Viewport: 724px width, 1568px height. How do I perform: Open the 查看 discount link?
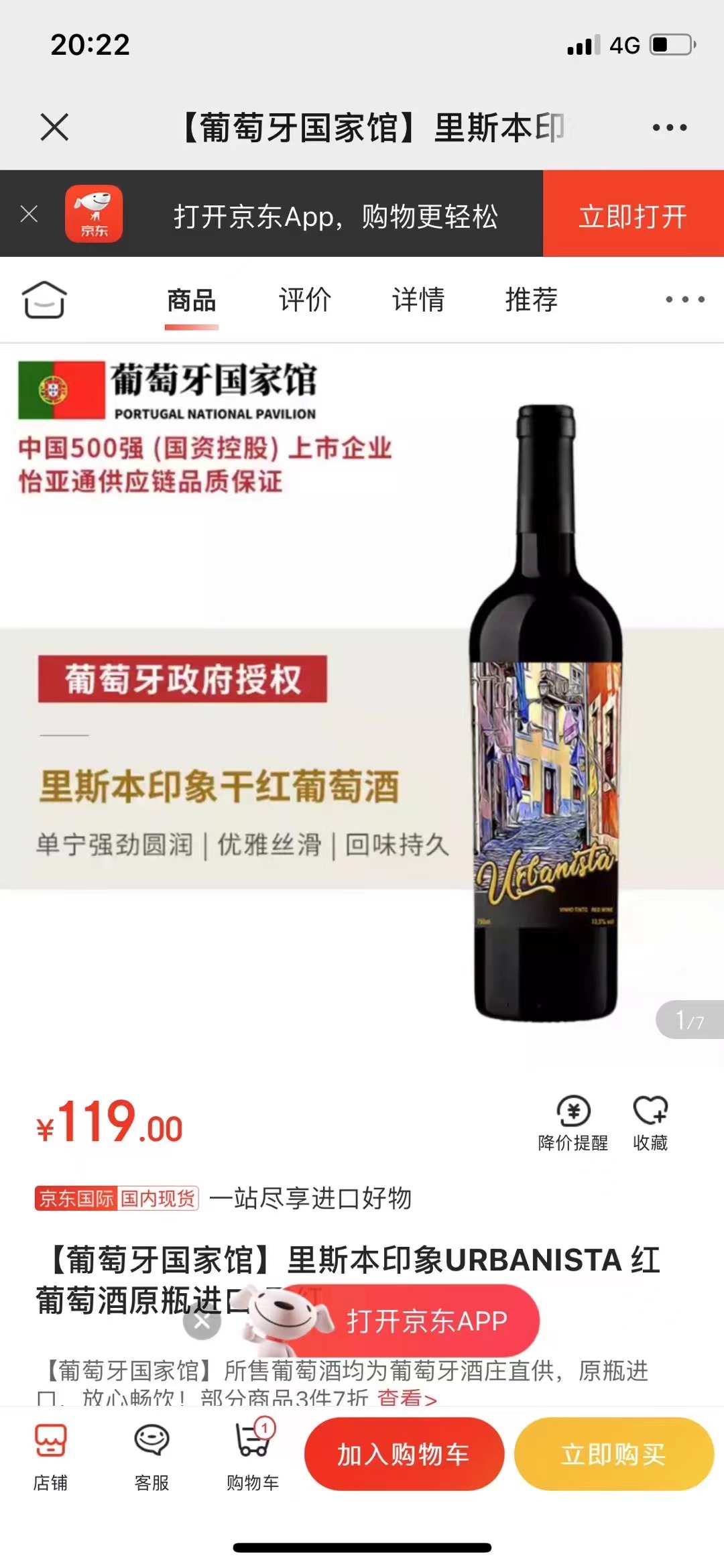(407, 1398)
